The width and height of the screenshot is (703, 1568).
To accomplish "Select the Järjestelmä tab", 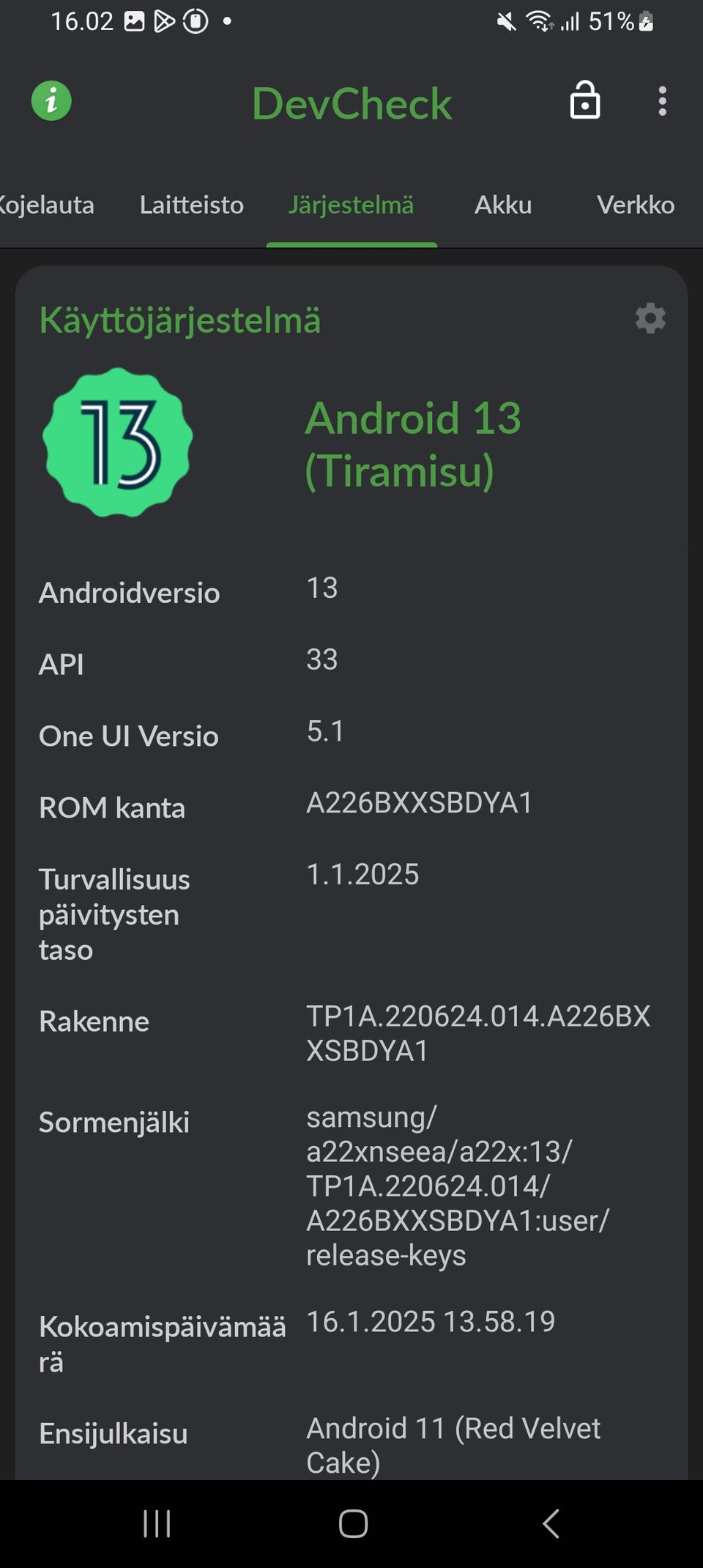I will (x=351, y=205).
